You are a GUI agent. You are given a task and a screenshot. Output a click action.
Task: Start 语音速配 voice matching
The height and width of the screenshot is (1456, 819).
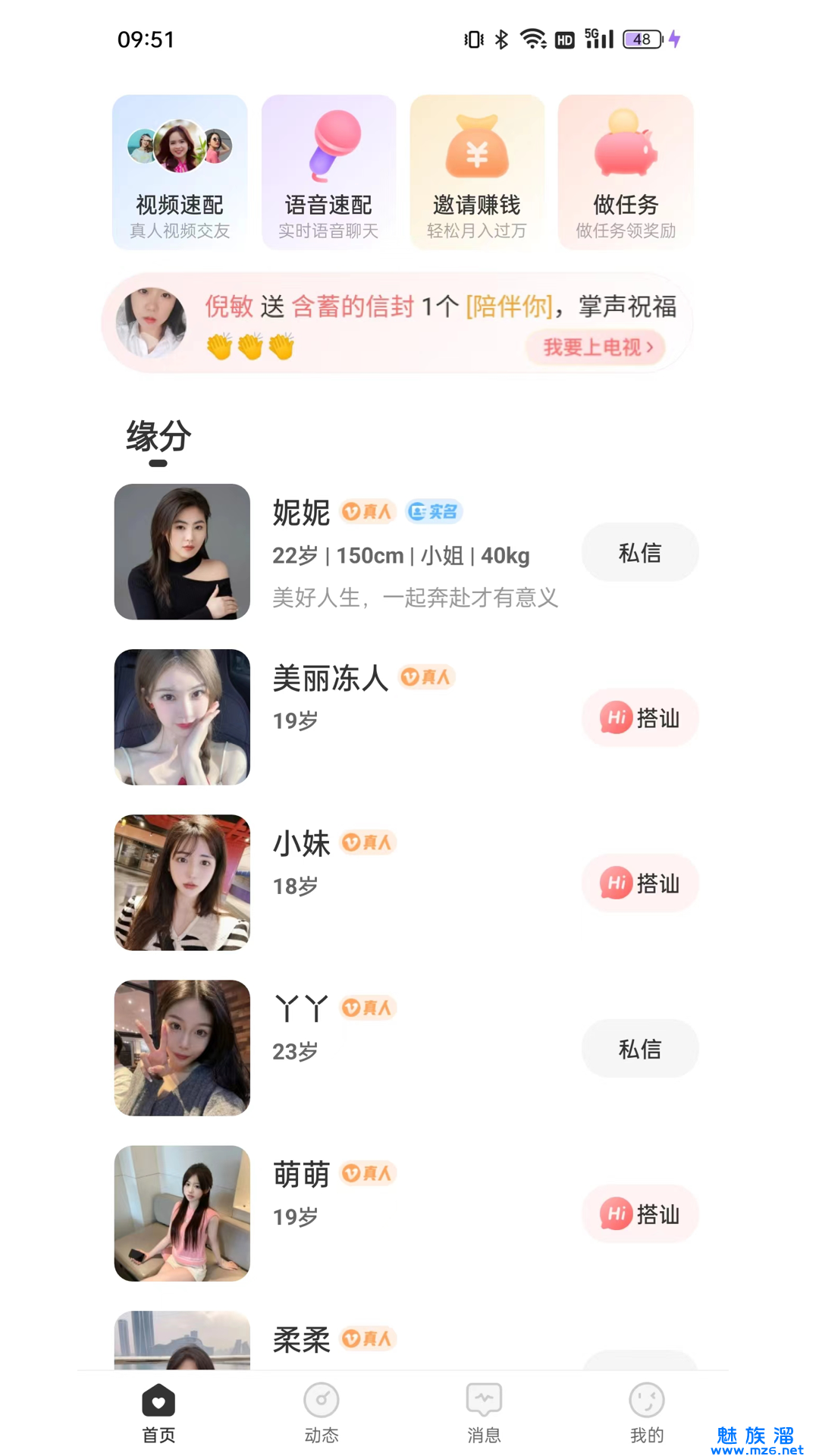coord(328,172)
